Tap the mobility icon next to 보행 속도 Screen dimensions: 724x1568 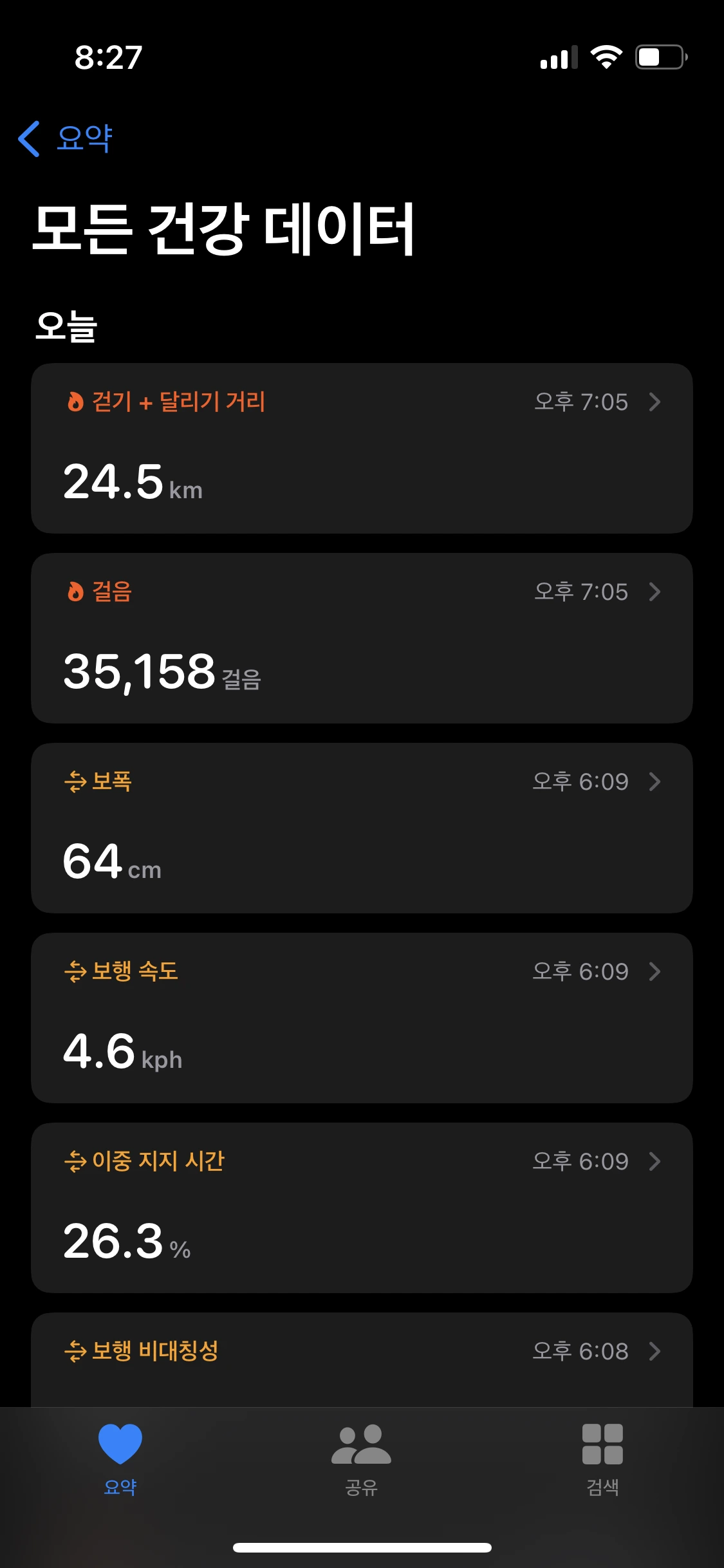pos(77,971)
